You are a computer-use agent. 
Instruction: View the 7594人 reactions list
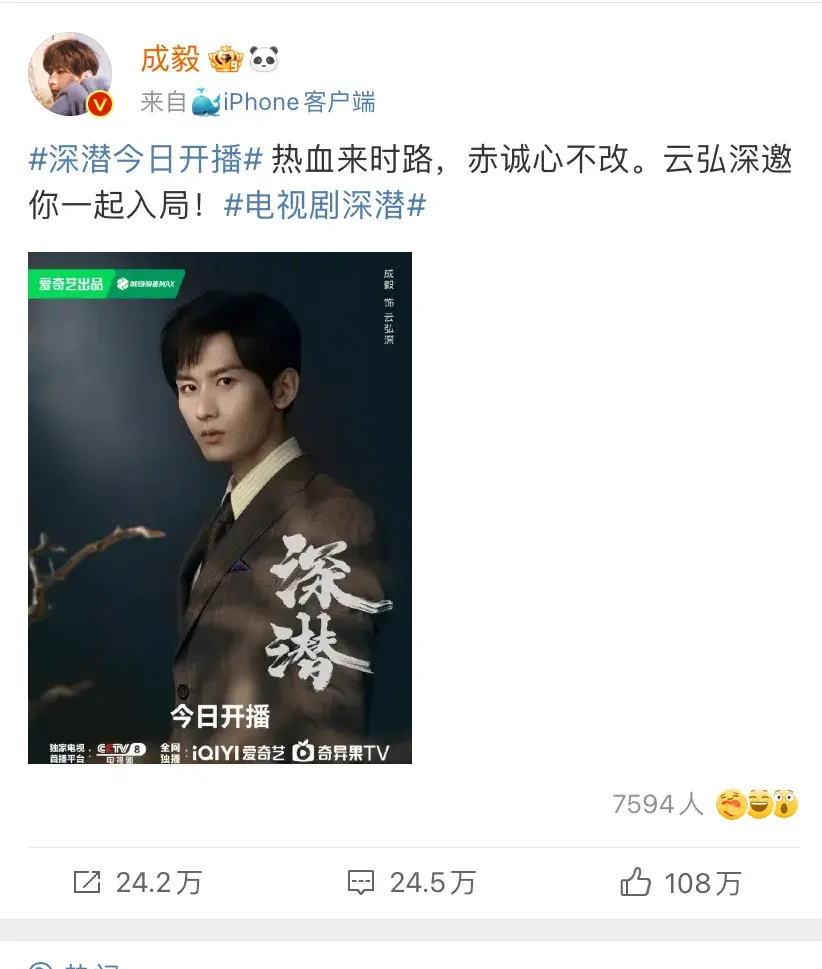(705, 803)
